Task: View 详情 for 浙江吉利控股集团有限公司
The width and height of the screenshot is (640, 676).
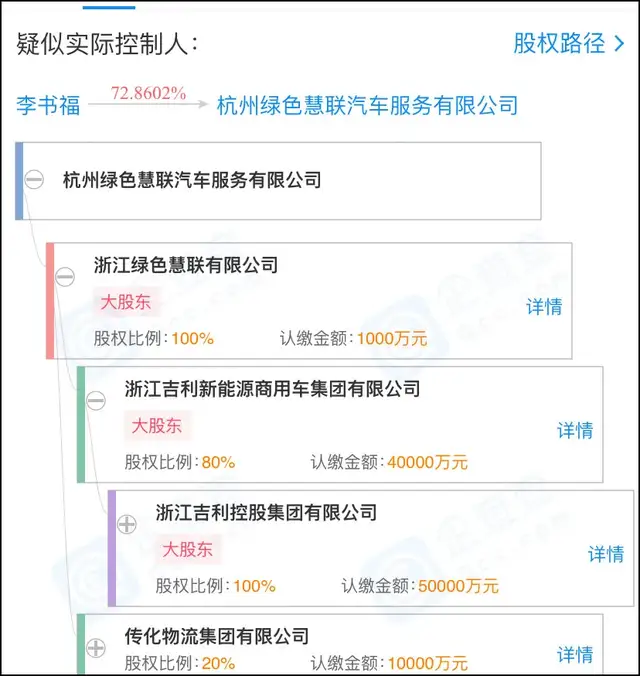Action: (606, 554)
